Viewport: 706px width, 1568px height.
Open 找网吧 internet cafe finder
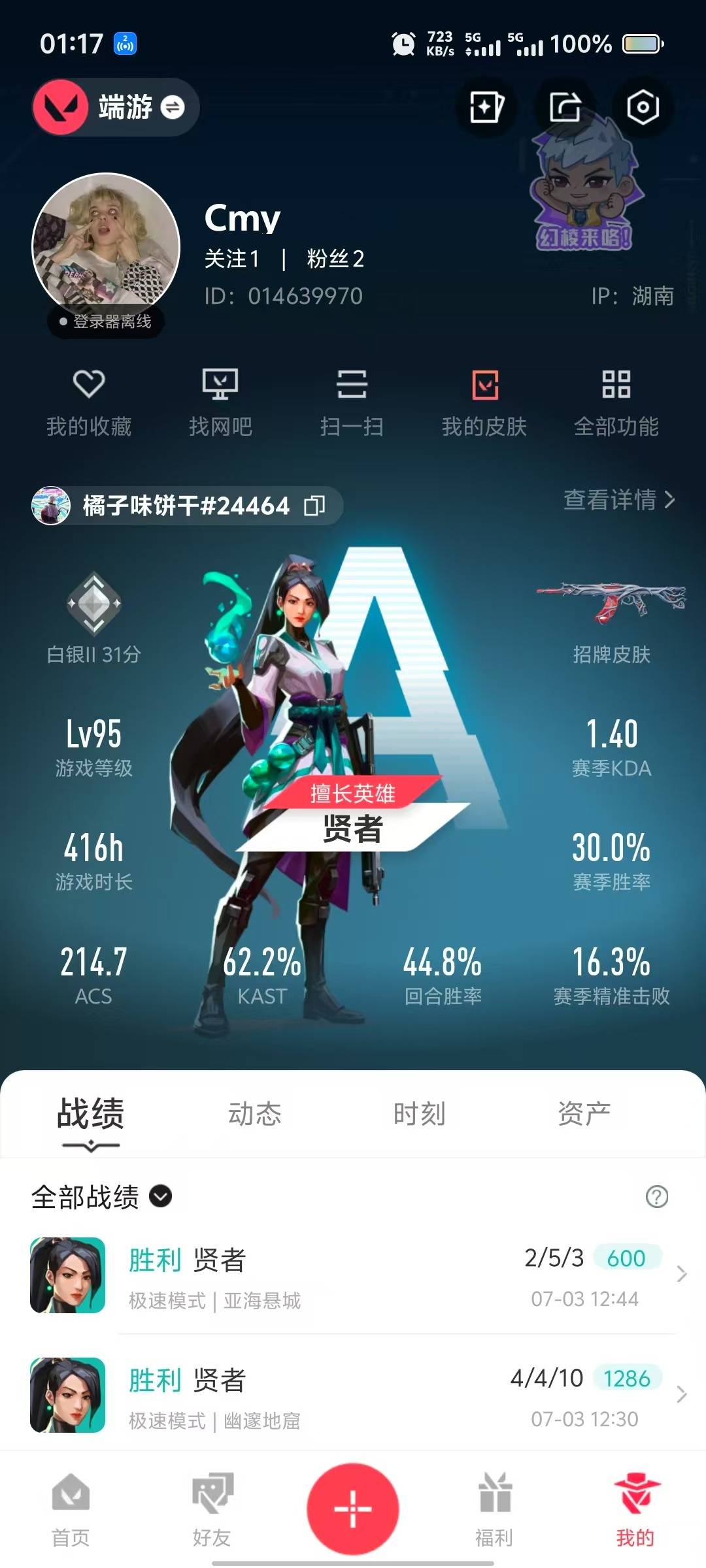pyautogui.click(x=220, y=402)
